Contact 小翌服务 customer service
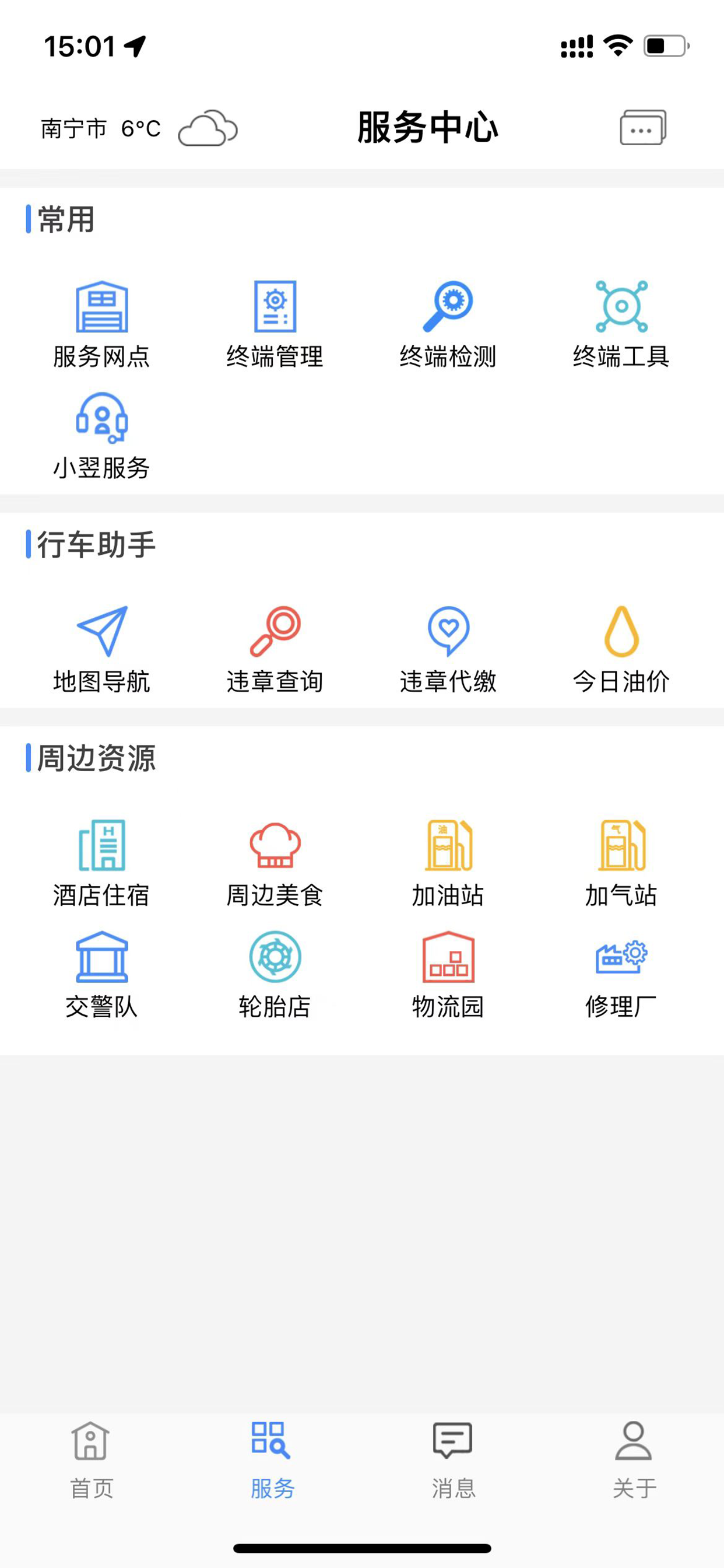The image size is (724, 1568). 101,436
